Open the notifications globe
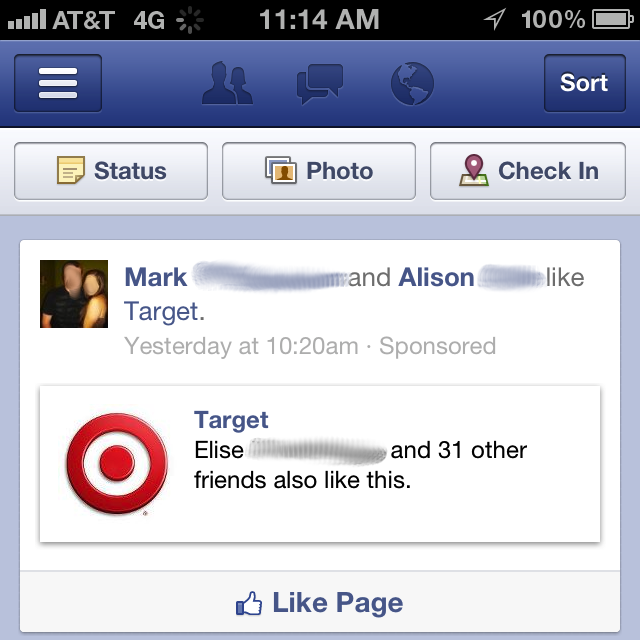 pyautogui.click(x=412, y=84)
